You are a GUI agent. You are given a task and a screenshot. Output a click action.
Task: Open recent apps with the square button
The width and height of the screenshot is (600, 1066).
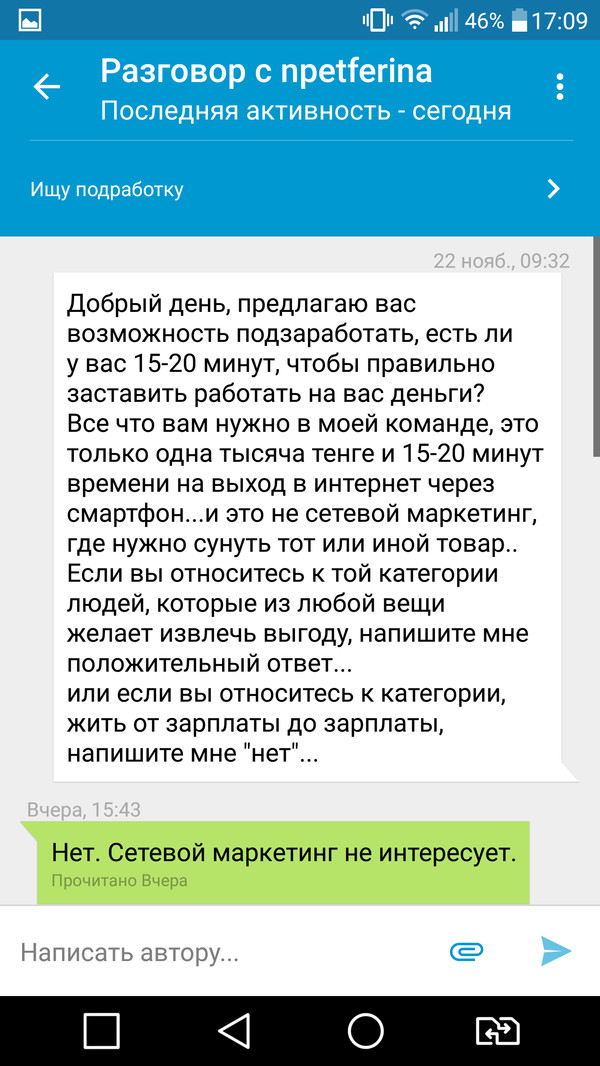(102, 1030)
